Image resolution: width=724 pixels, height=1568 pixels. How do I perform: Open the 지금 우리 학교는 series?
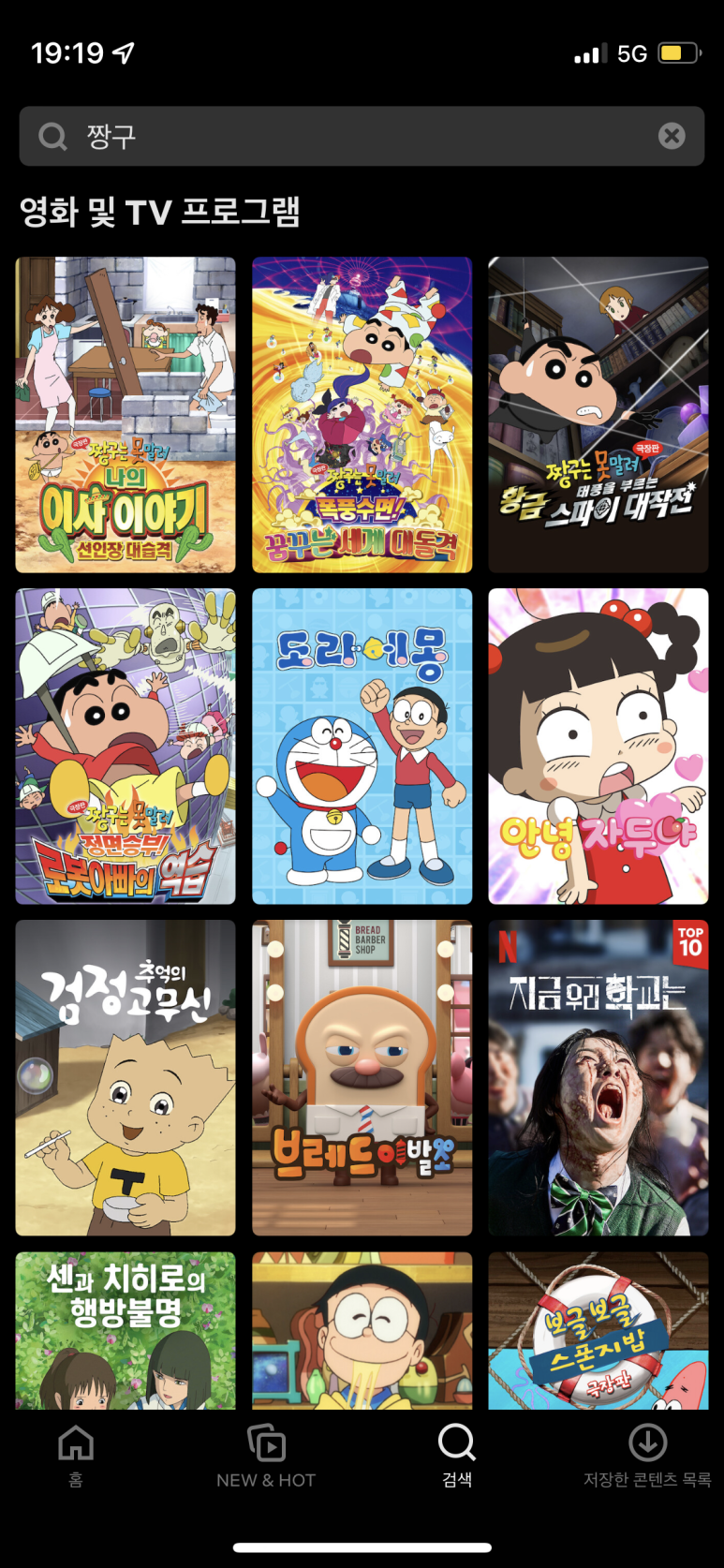coord(598,1078)
